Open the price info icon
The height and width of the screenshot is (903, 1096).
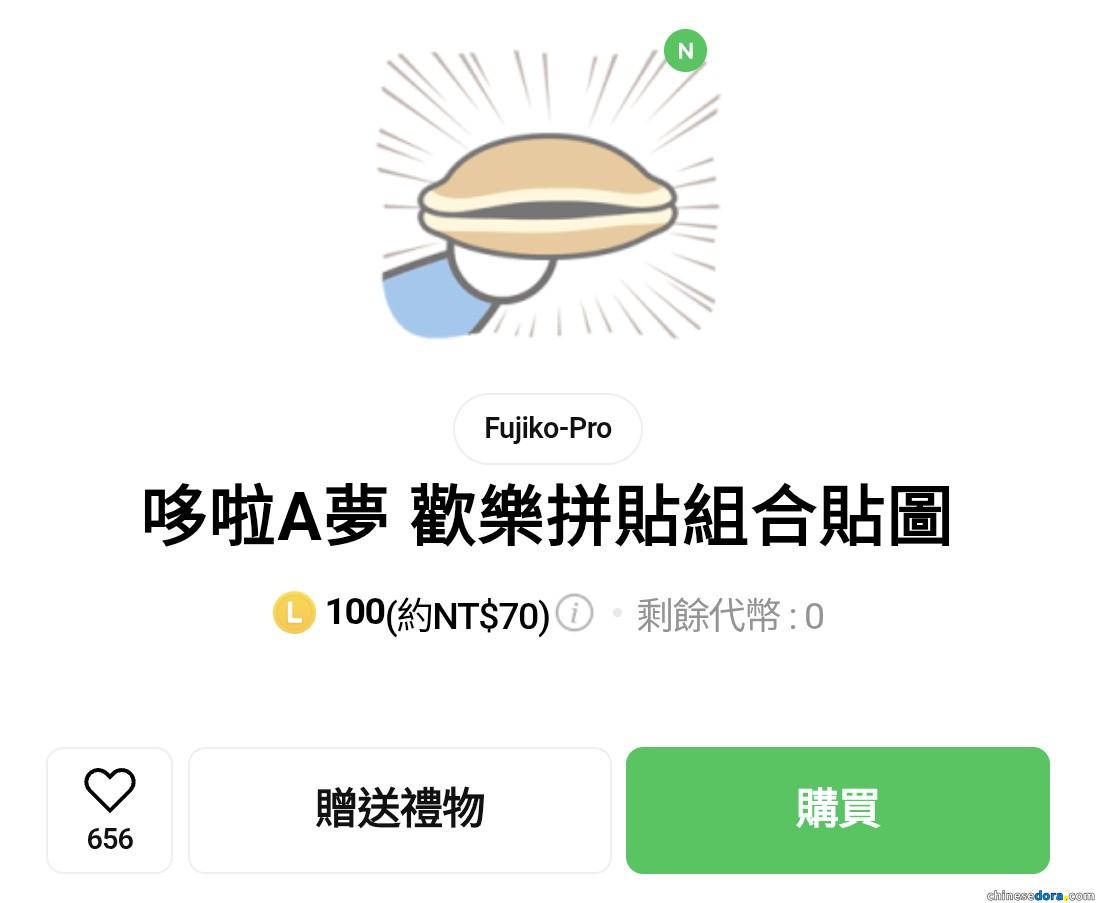point(574,612)
